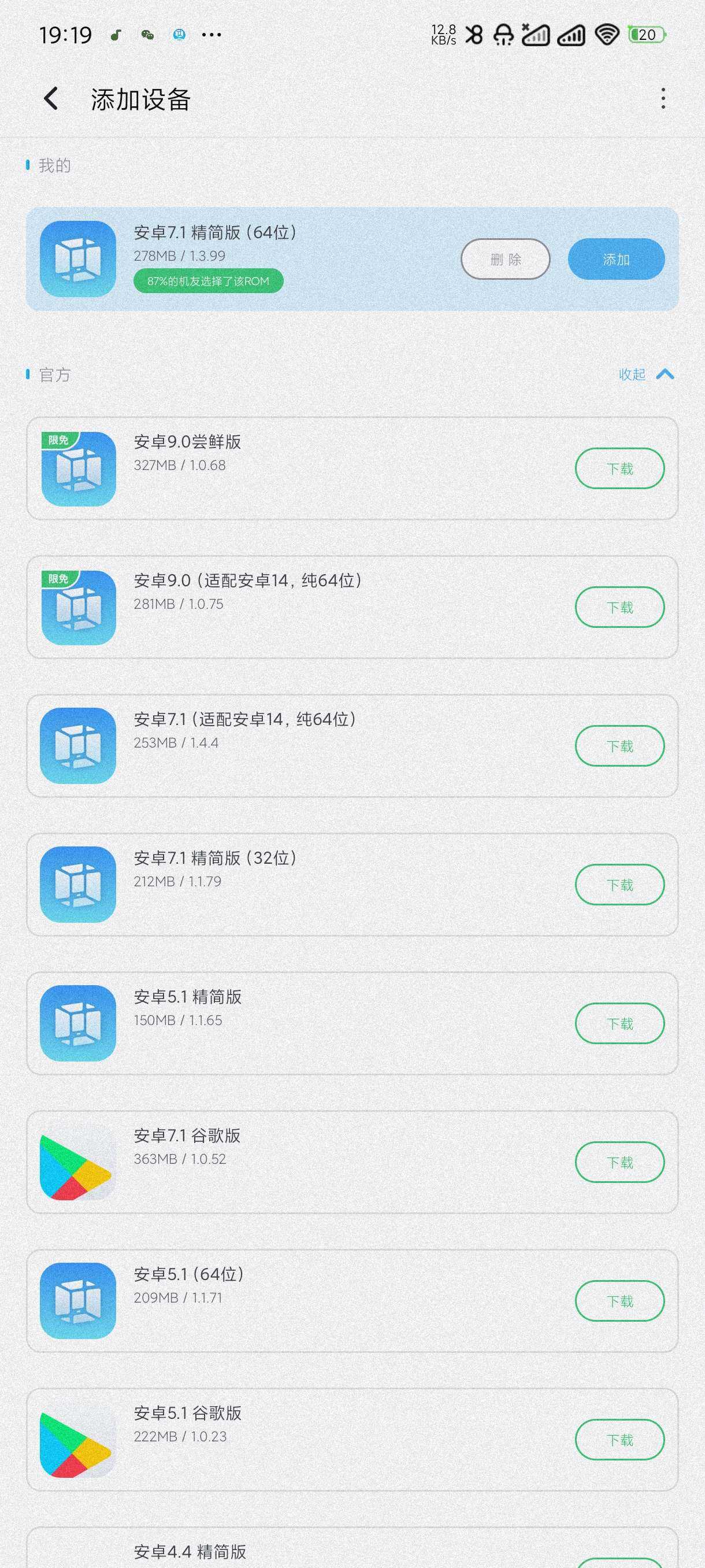Download 安卓7.1 (适配安卓14, 纯64位)
This screenshot has height=1568, width=705.
(x=619, y=746)
